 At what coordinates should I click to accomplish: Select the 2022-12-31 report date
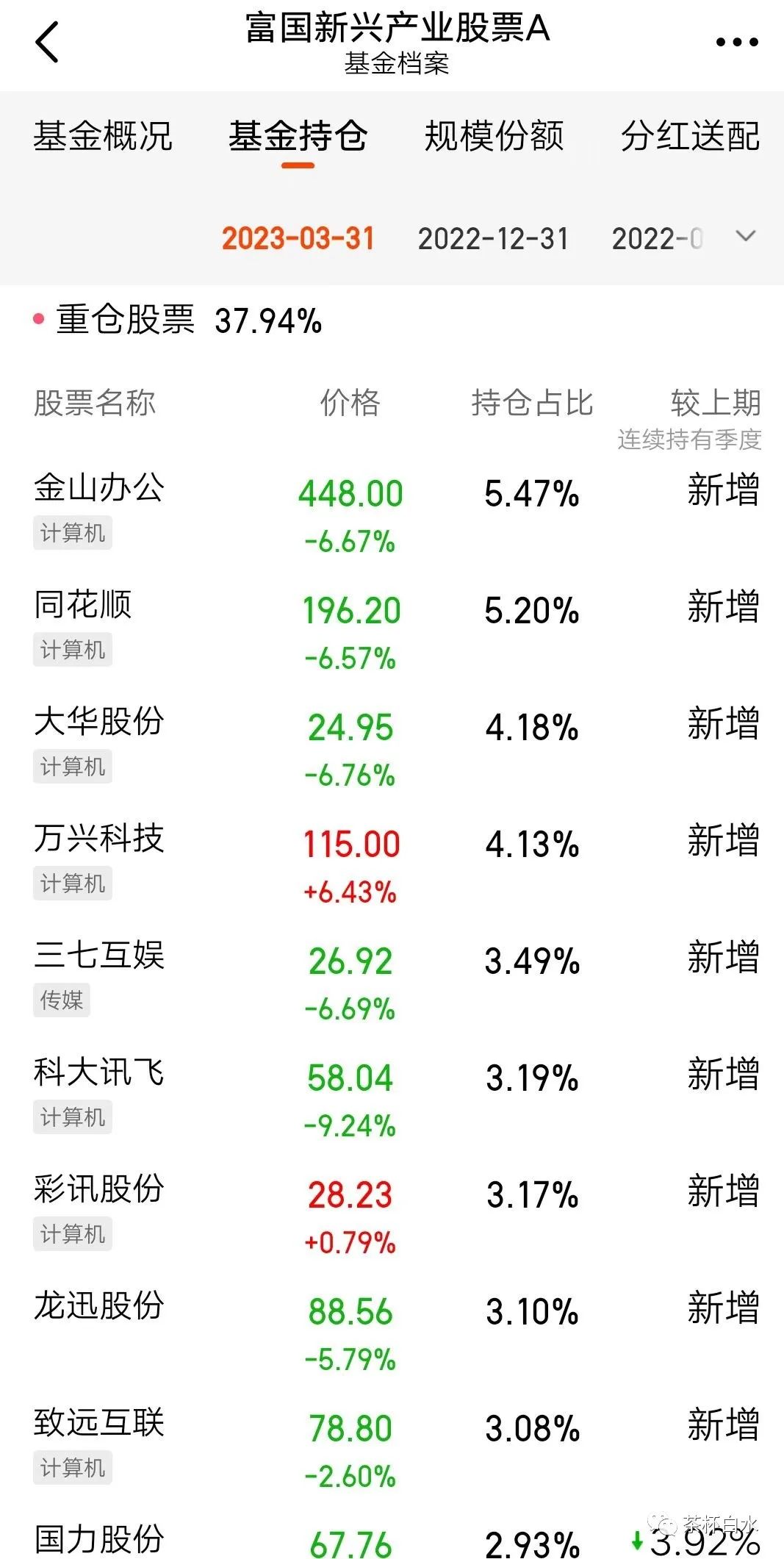click(x=493, y=237)
